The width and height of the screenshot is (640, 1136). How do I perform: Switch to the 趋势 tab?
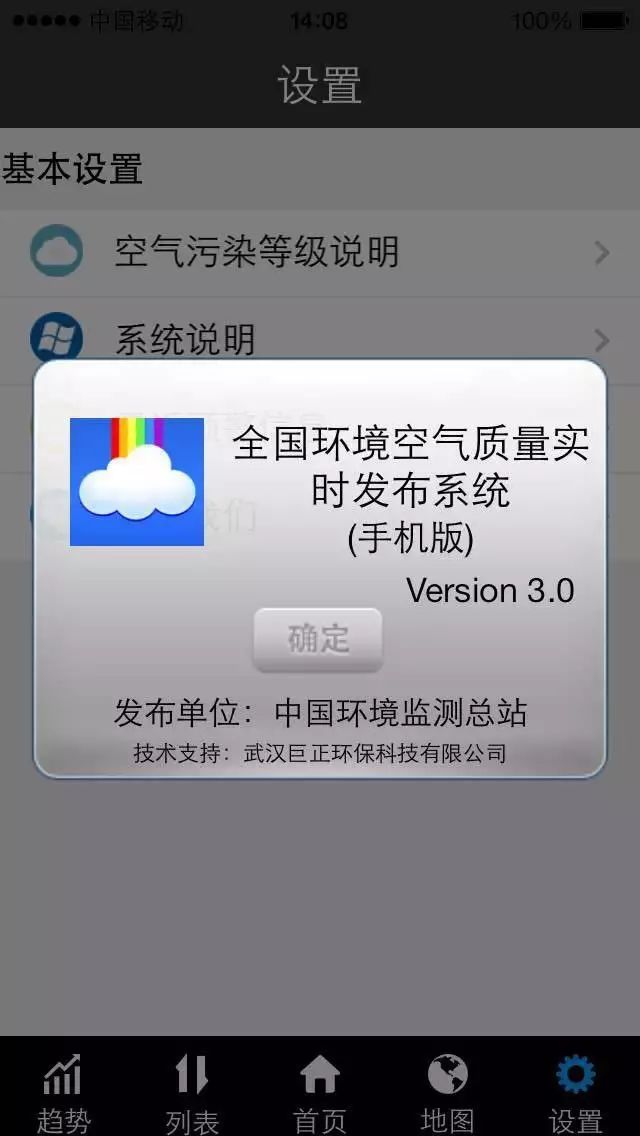64,1092
